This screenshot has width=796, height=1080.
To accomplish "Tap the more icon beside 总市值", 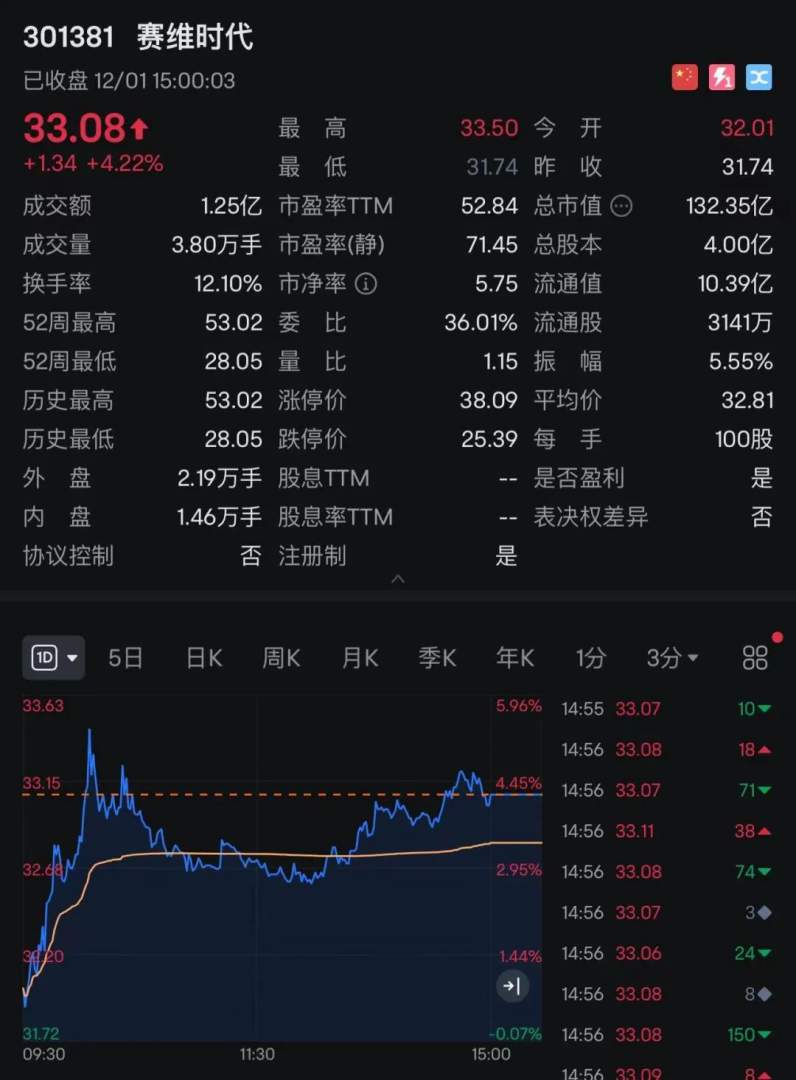I will (621, 206).
